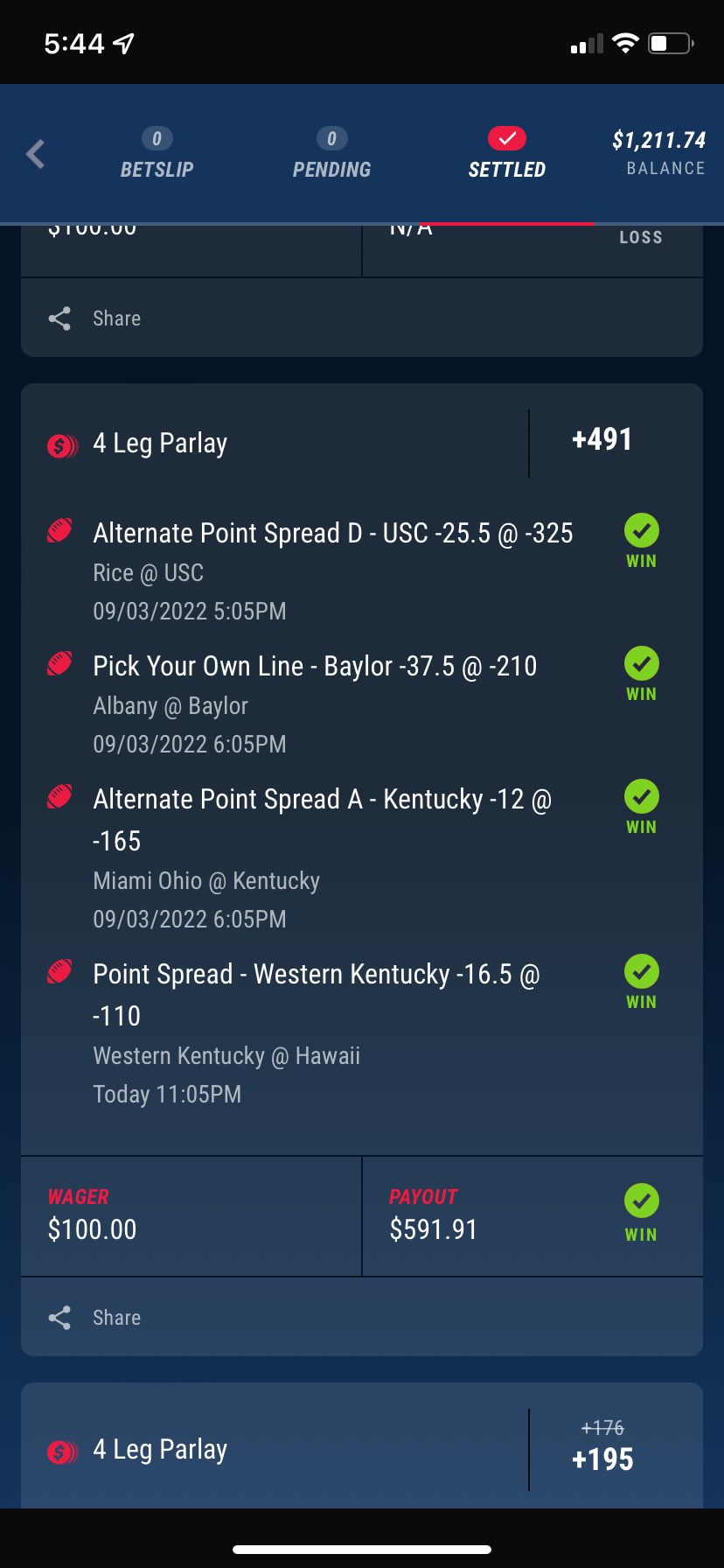724x1568 pixels.
Task: Open the $1,211.74 balance
Action: 659,153
